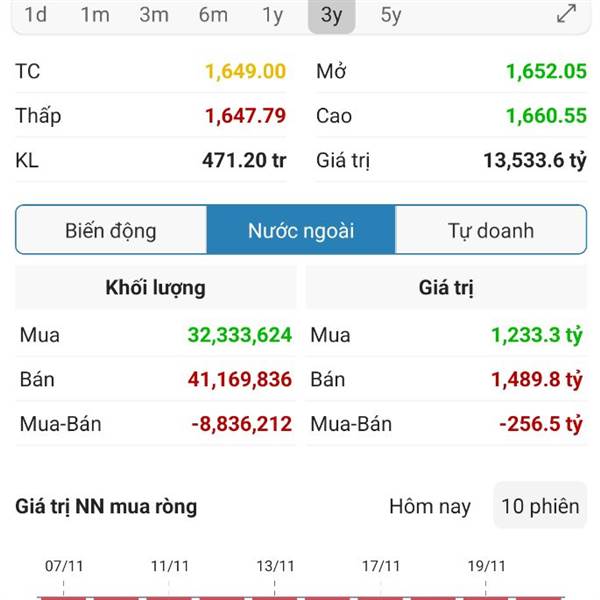Show Hôm nay net buying value

tap(430, 506)
